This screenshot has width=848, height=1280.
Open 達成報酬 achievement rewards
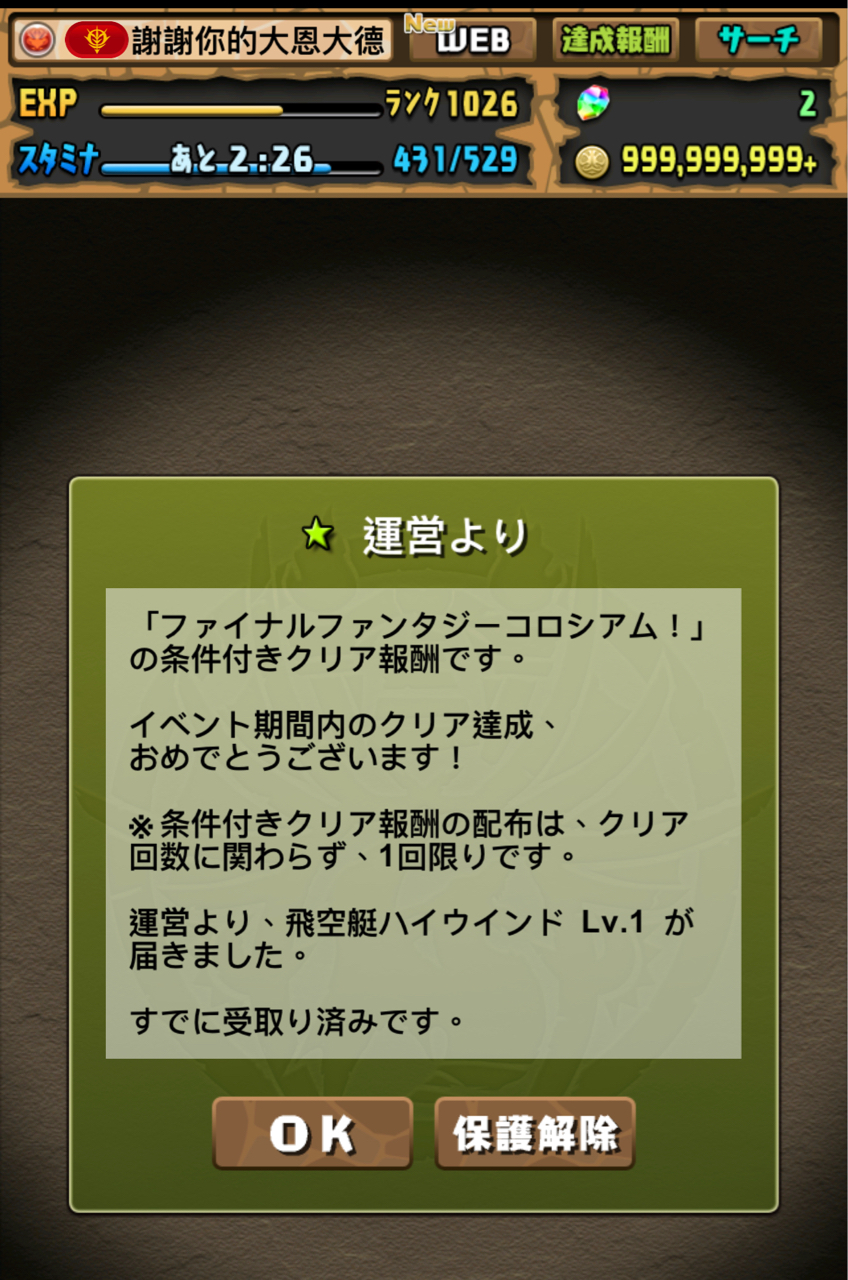(616, 41)
